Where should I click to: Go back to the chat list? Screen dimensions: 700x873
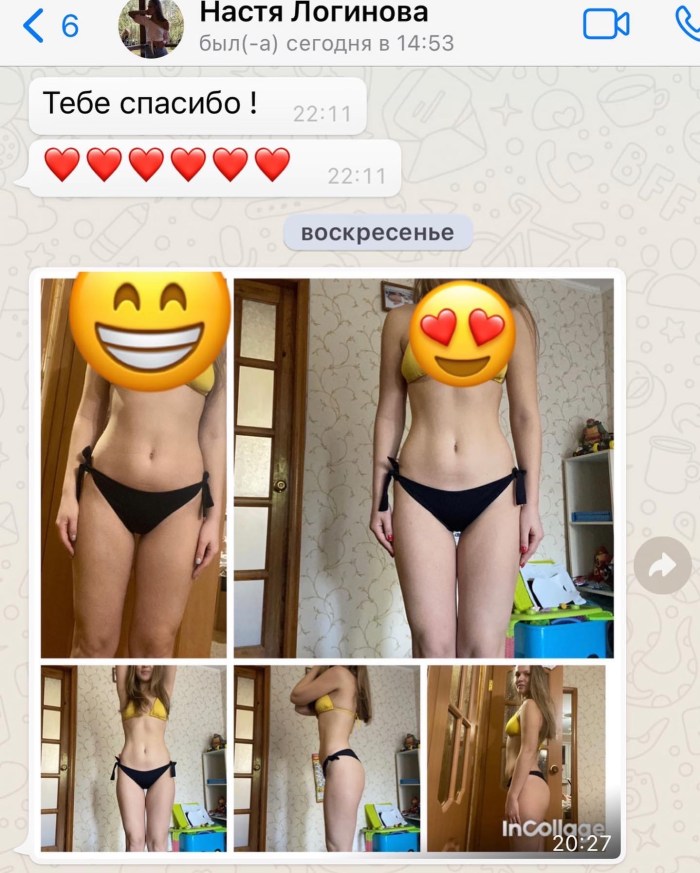48,25
